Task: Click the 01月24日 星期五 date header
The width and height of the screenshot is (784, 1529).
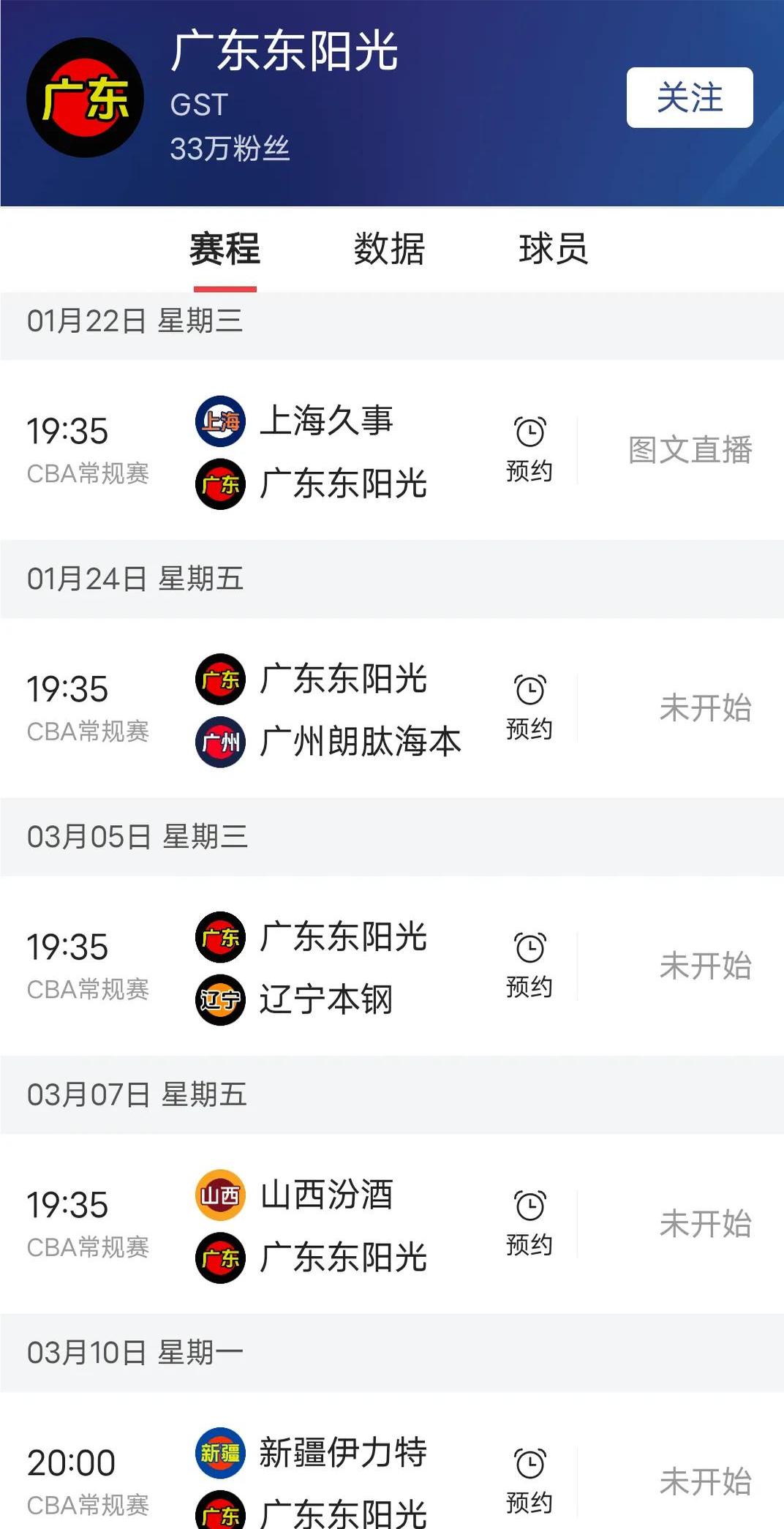Action: [135, 576]
